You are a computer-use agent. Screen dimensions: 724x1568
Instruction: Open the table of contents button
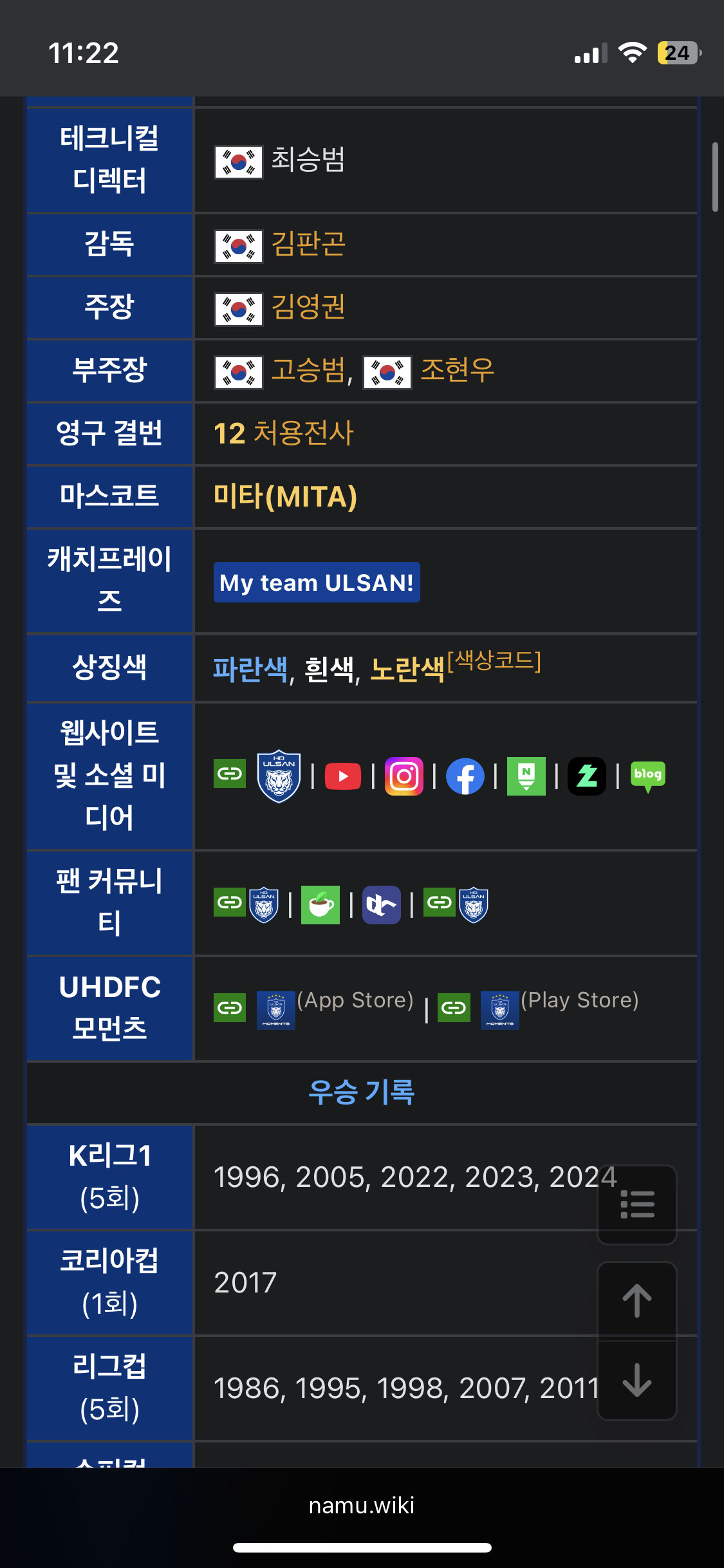tap(637, 1204)
